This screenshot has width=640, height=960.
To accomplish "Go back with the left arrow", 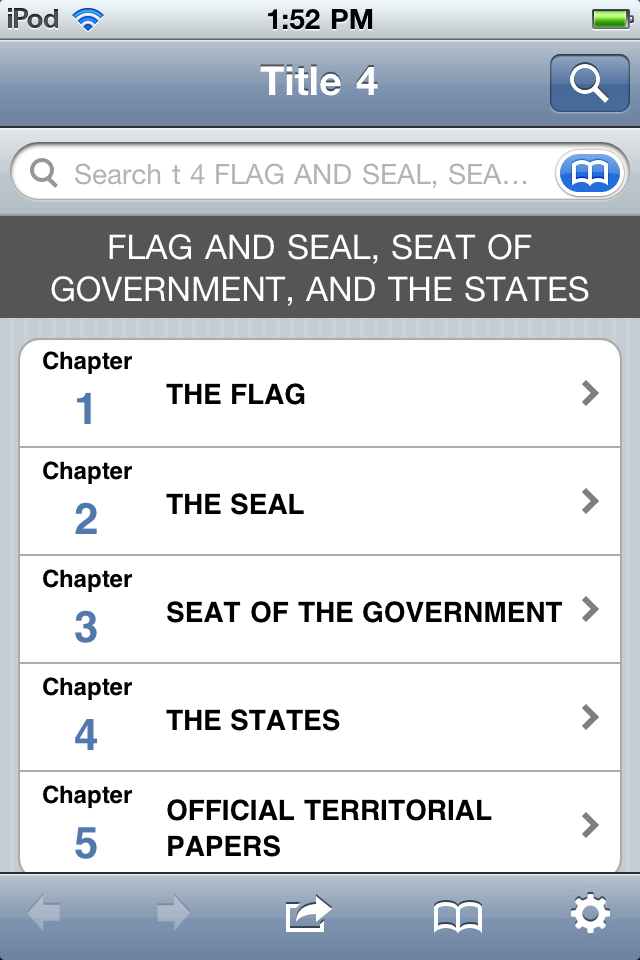I will 45,914.
